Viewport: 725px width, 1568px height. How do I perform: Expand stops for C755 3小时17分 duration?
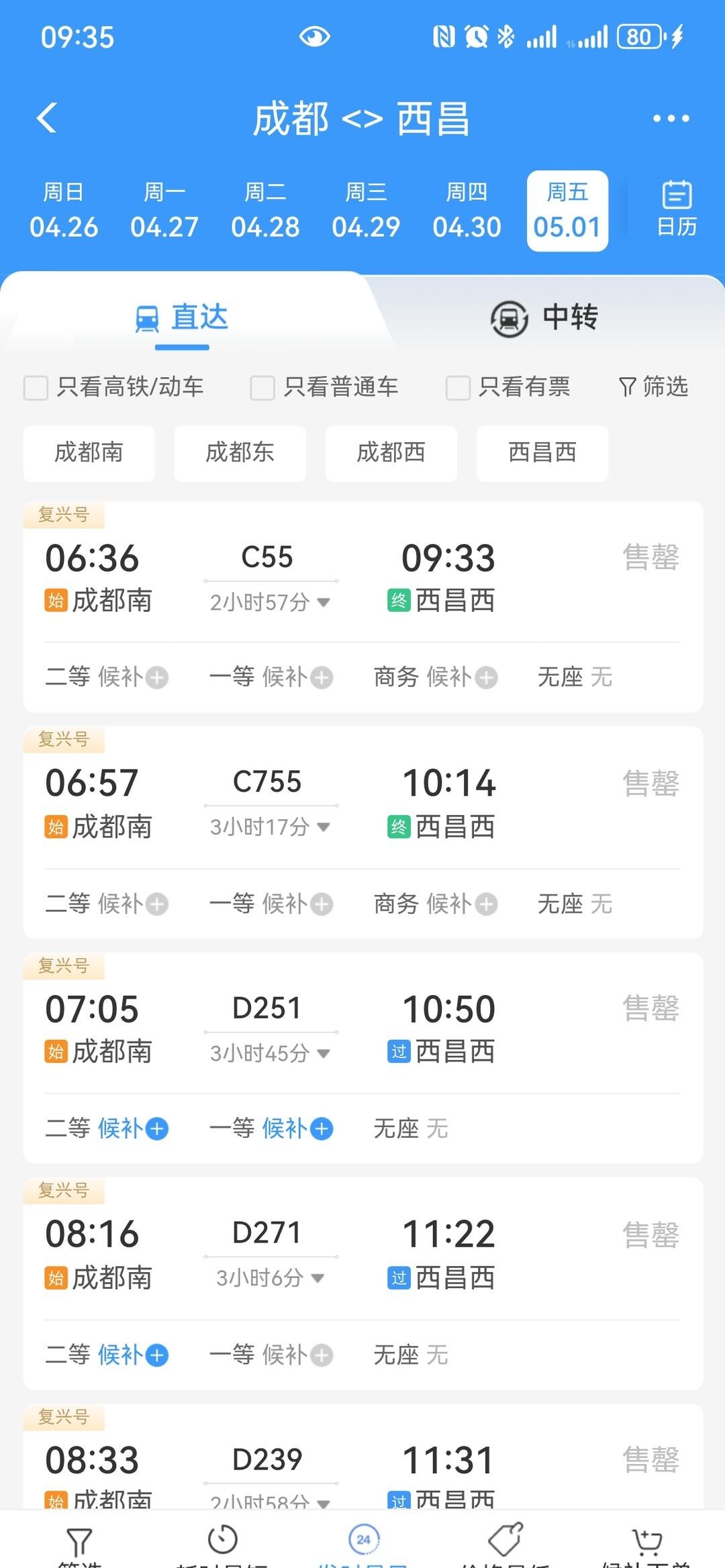(x=270, y=827)
